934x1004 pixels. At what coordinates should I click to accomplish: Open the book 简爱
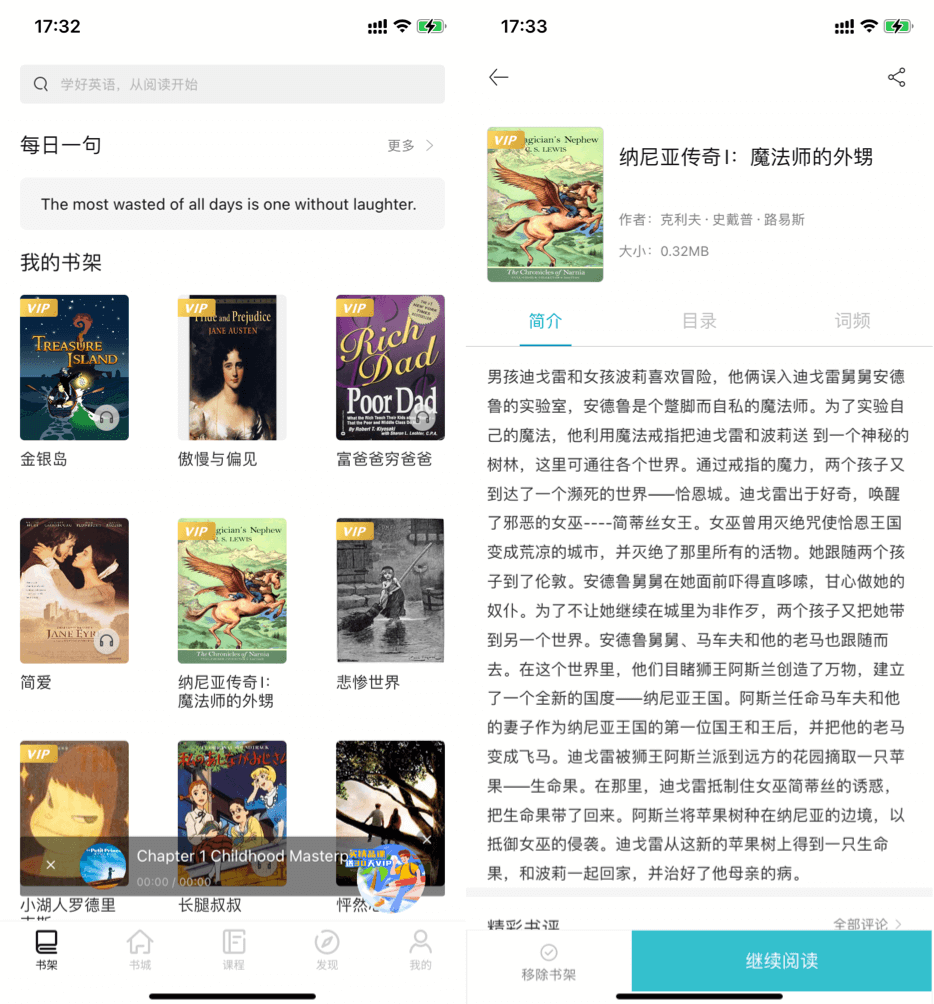pos(74,590)
